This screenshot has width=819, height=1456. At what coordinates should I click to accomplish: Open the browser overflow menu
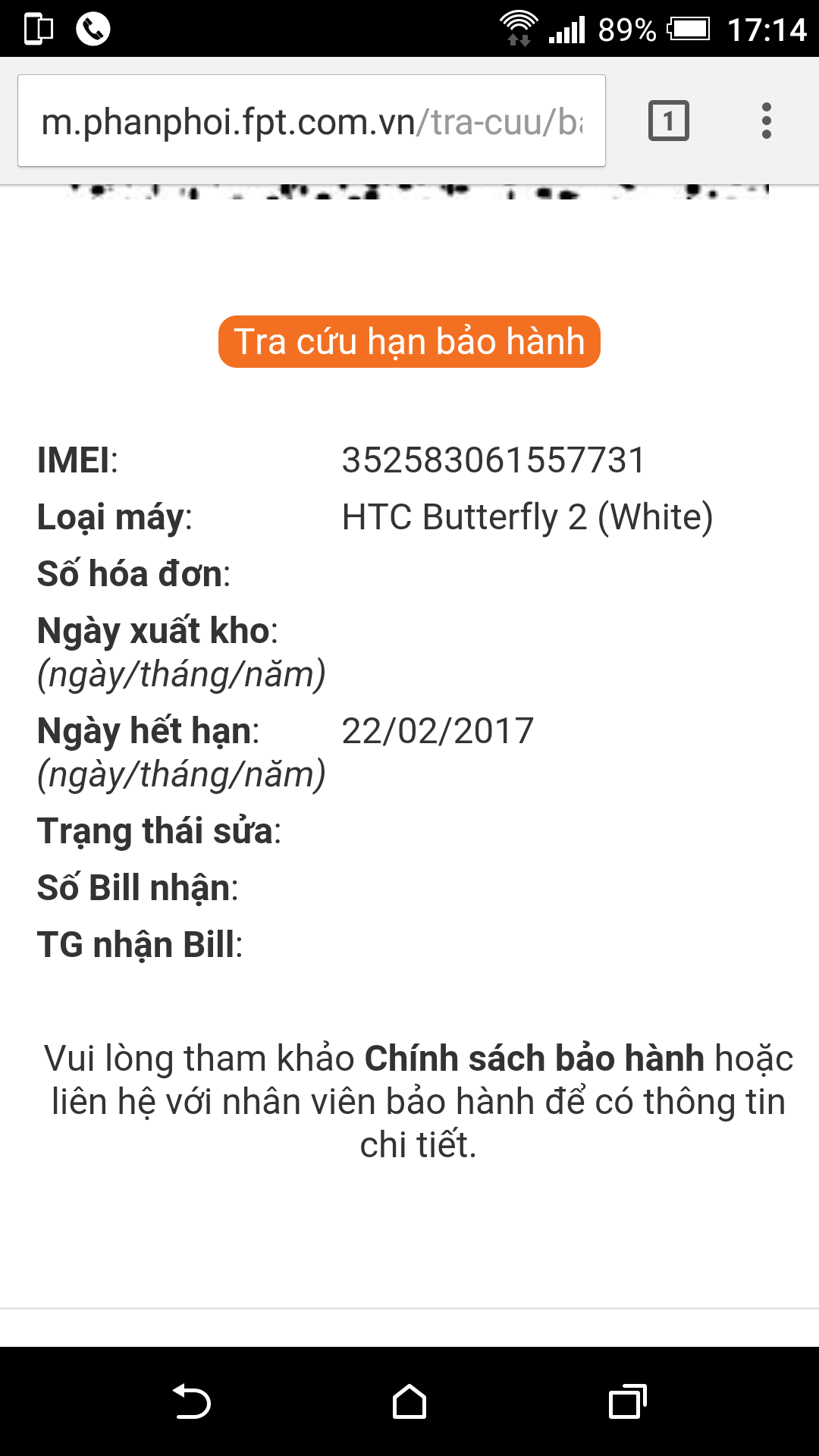(767, 121)
